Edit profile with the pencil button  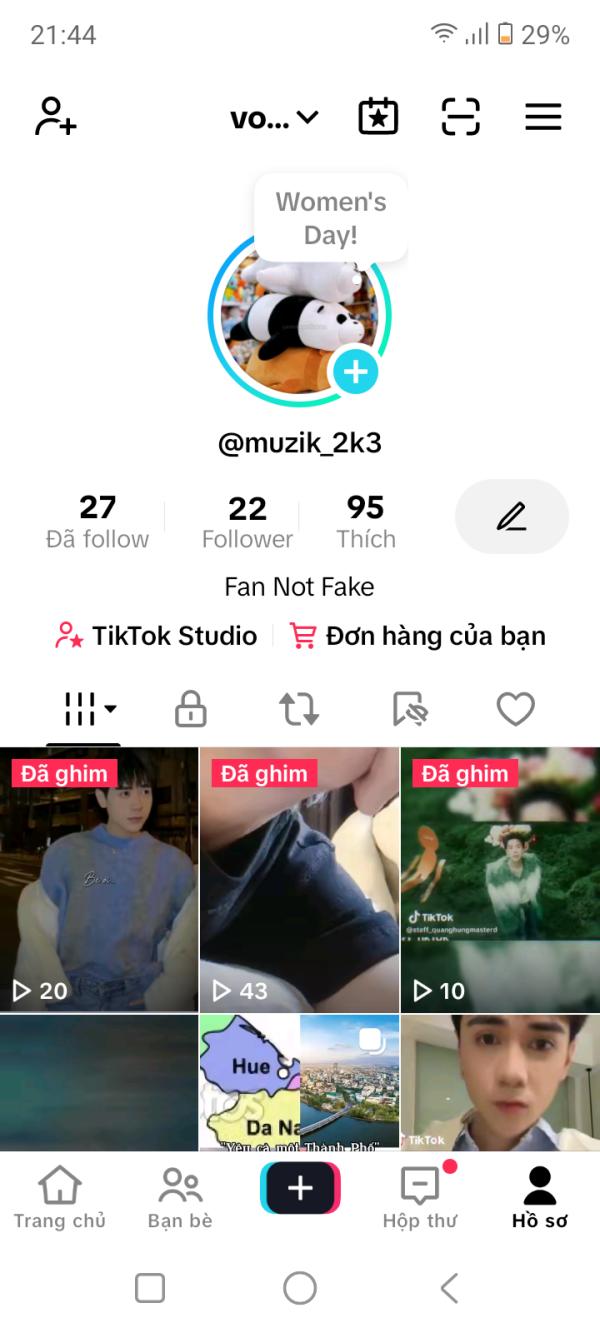click(x=512, y=517)
